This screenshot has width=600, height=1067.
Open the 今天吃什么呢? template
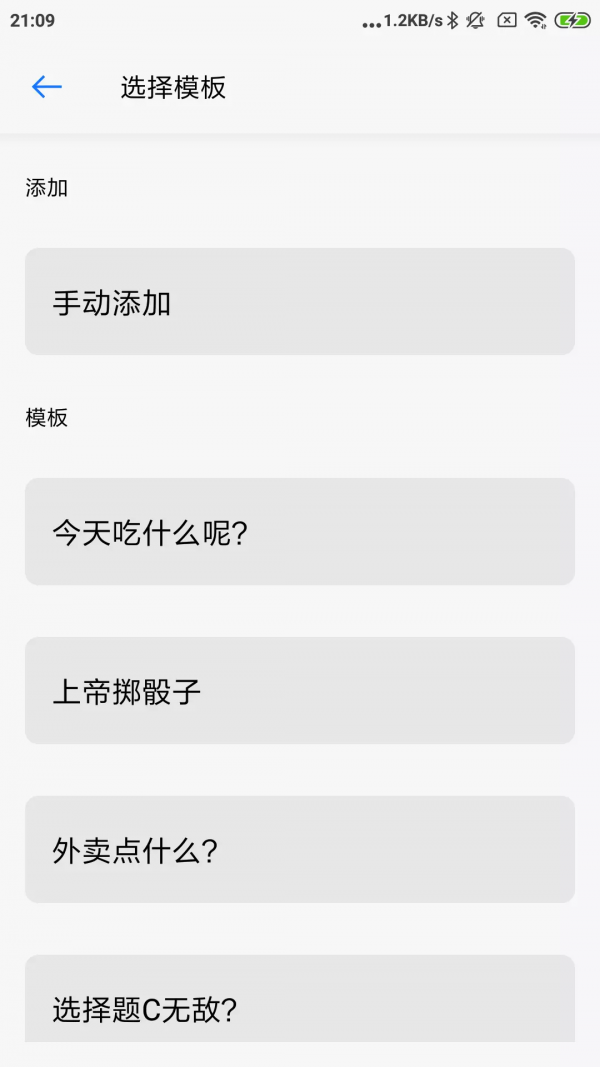coord(300,532)
